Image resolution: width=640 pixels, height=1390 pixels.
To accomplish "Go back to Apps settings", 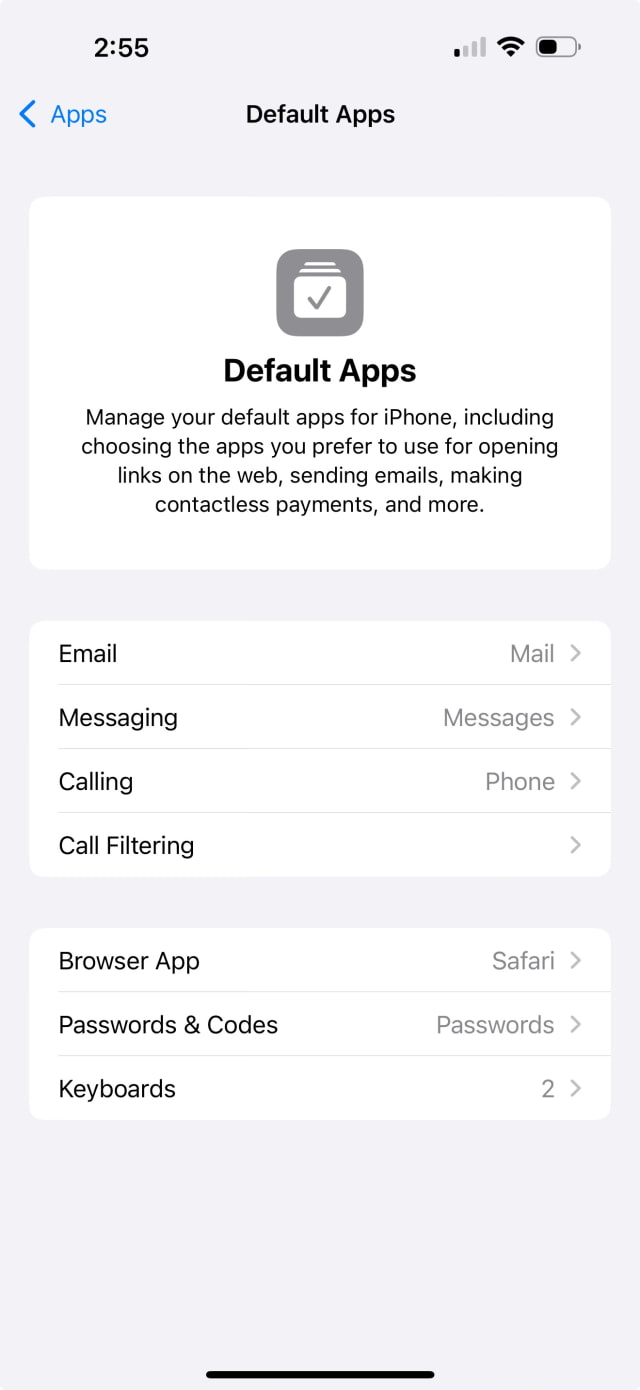I will click(63, 115).
